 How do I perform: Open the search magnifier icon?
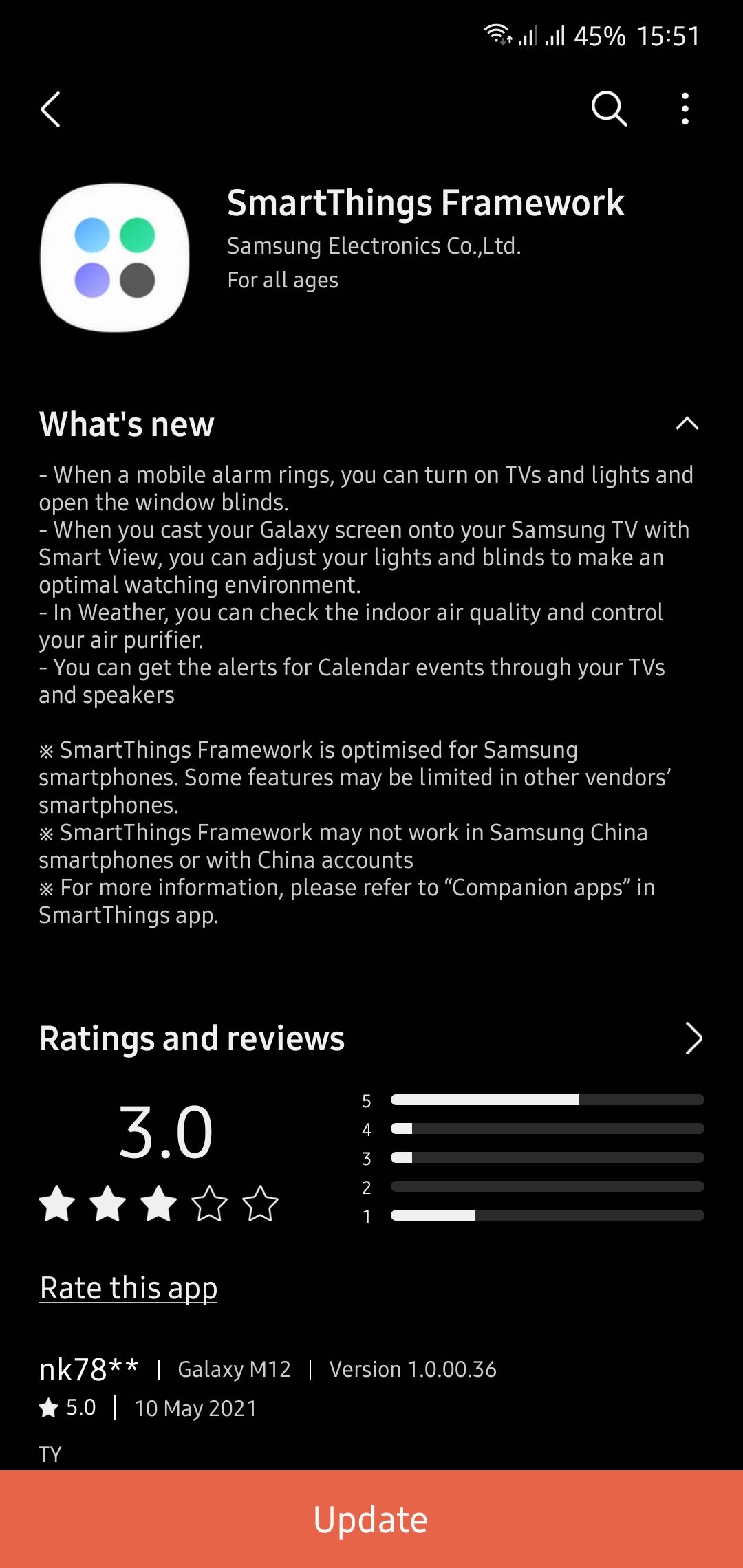coord(609,109)
